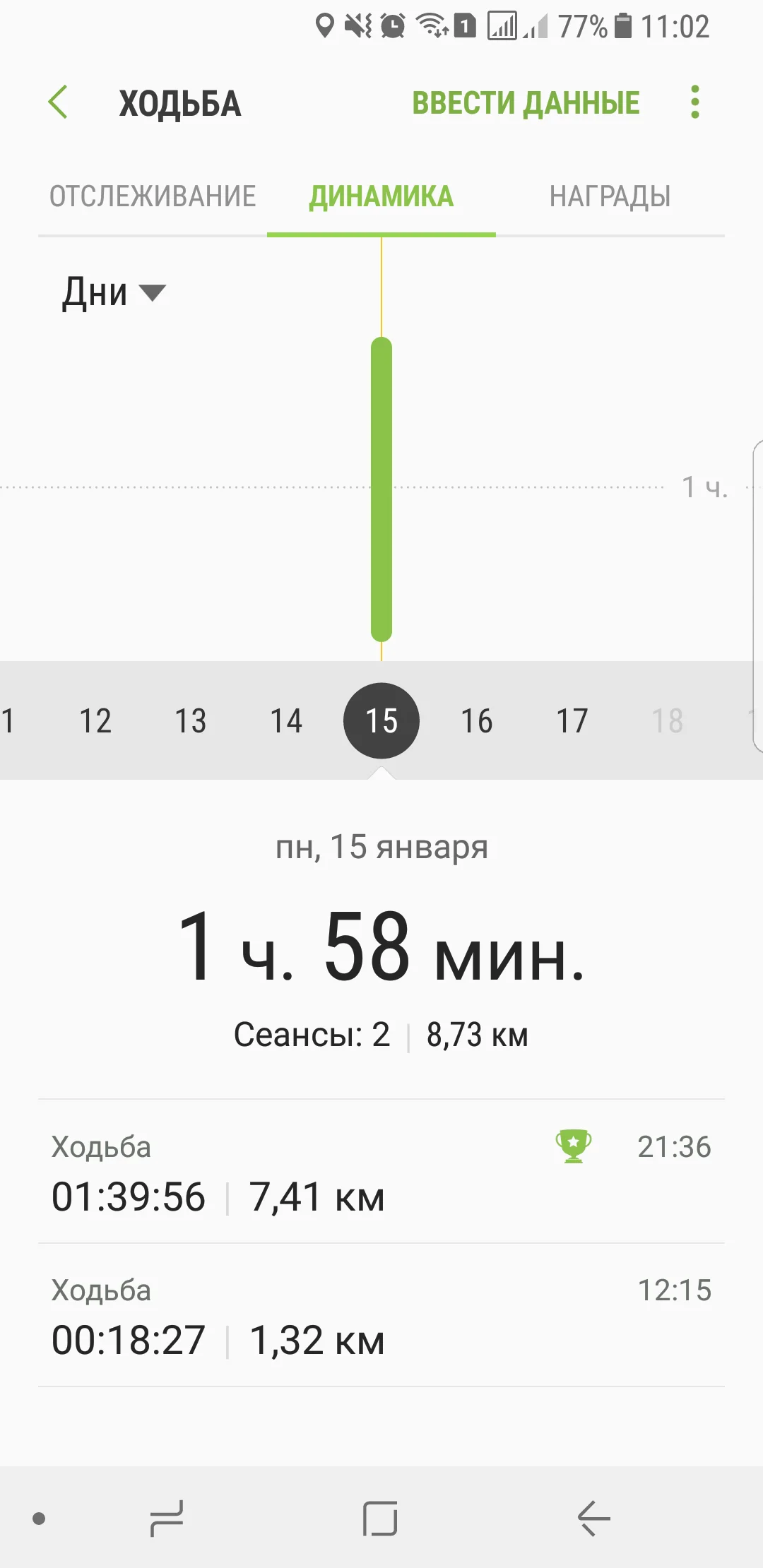Select day 16 on the date strip
This screenshot has height=1568, width=763.
pos(477,721)
